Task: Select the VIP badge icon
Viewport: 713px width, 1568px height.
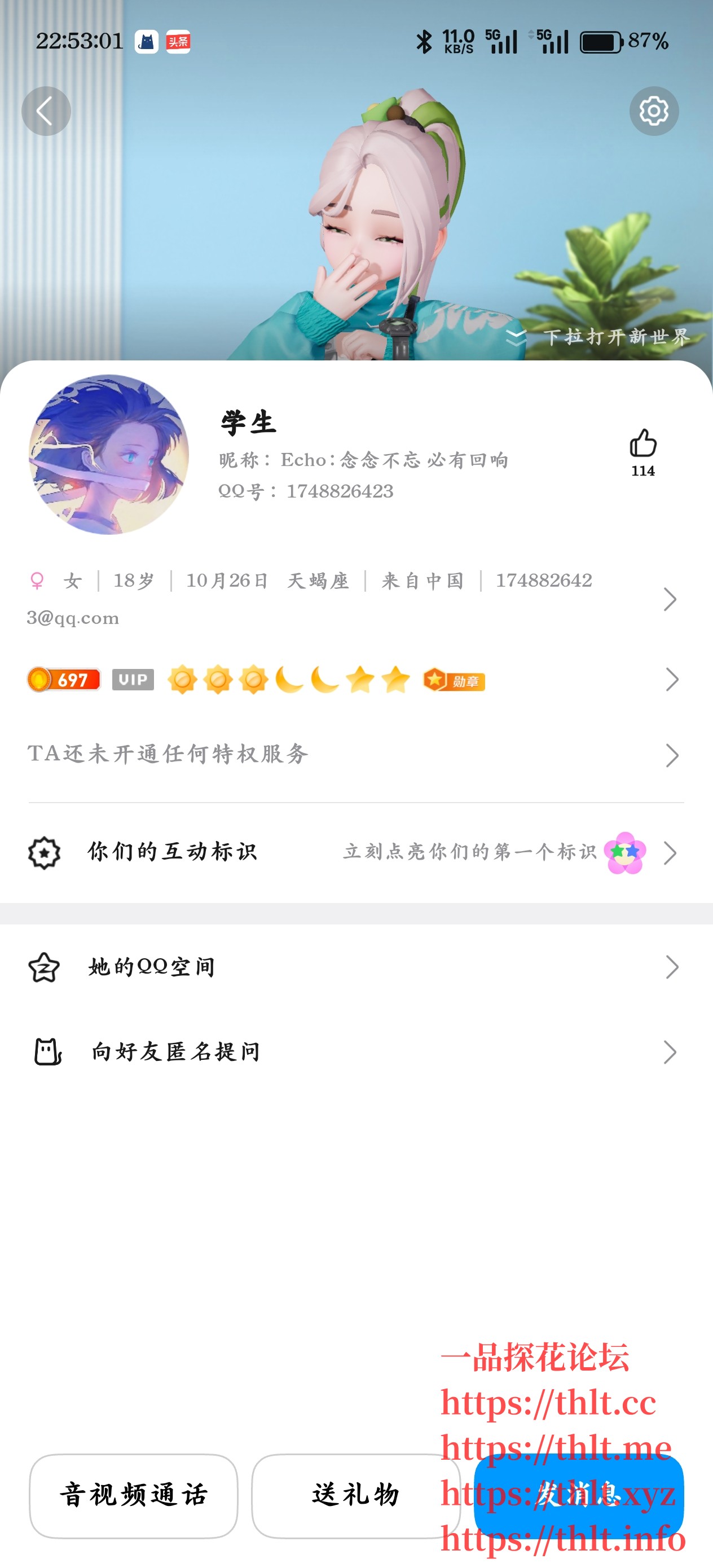Action: tap(133, 680)
